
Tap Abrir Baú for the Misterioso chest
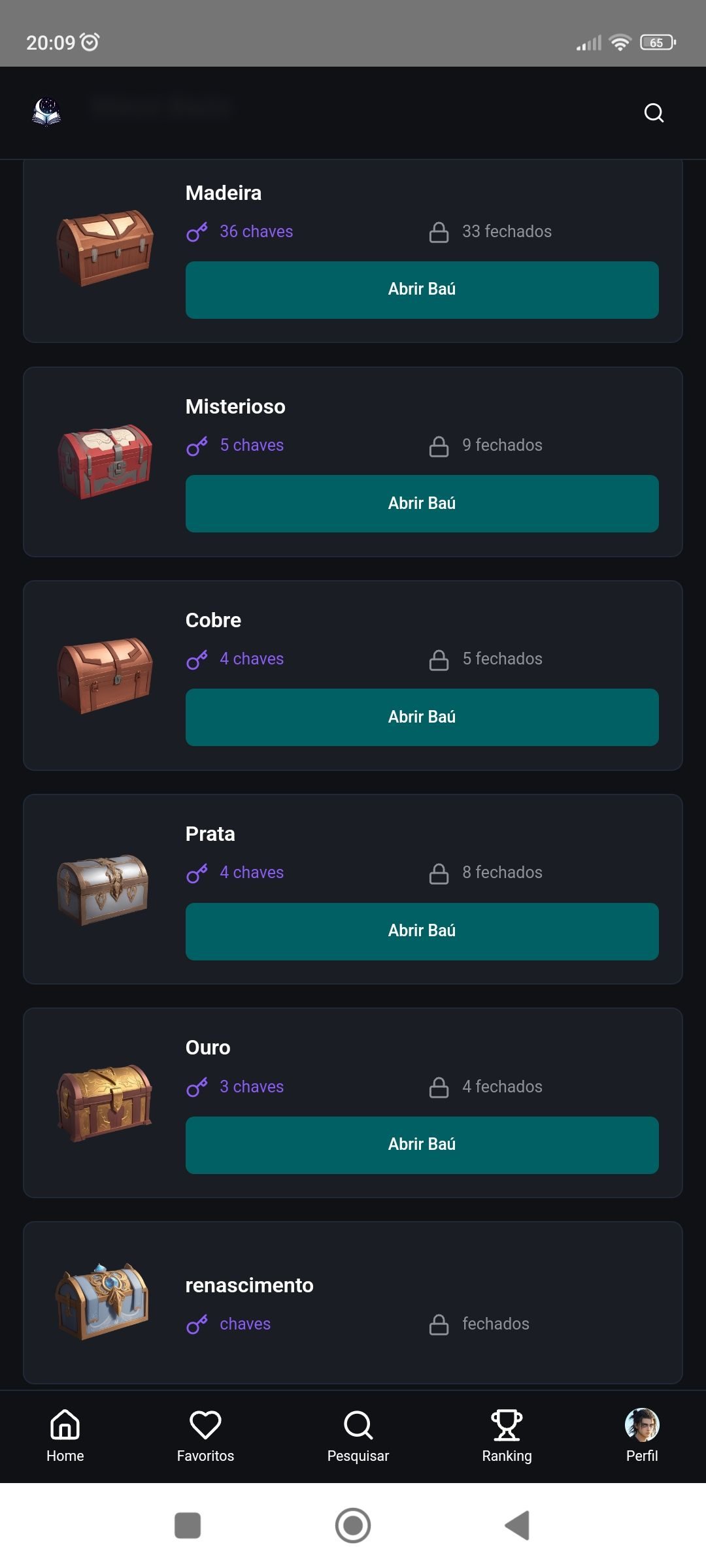[422, 503]
